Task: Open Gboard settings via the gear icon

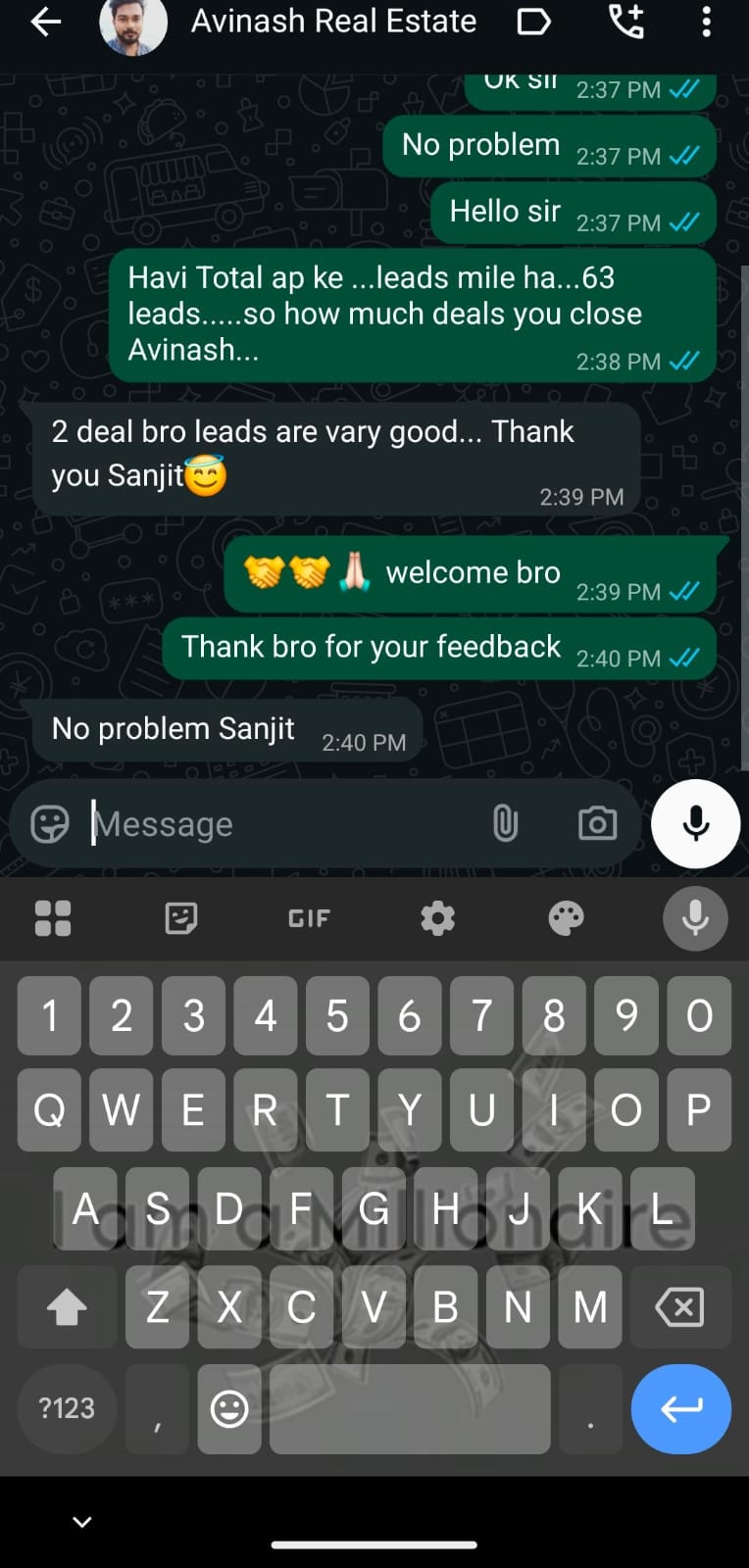Action: (x=437, y=918)
